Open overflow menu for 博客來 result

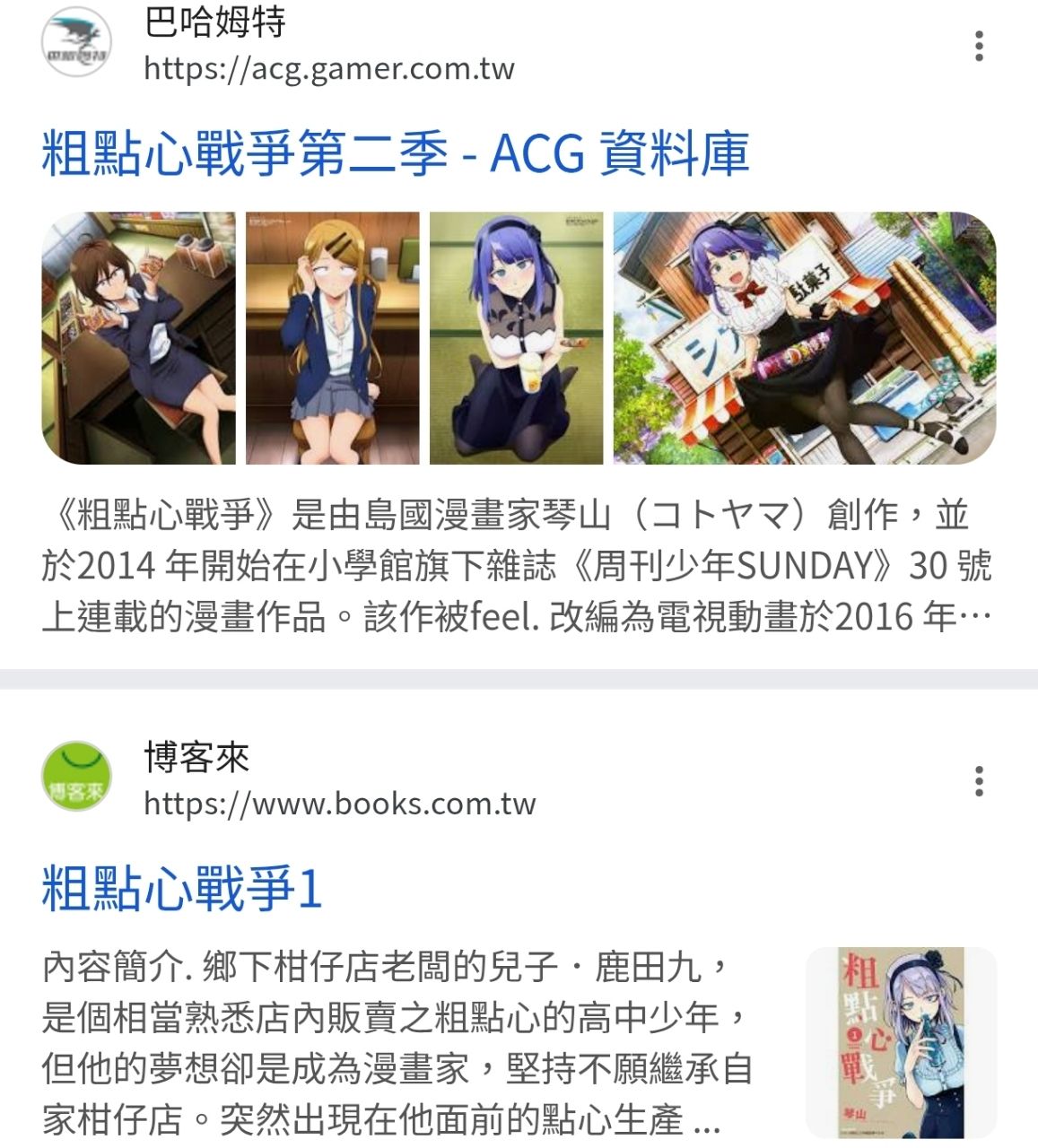click(x=979, y=781)
